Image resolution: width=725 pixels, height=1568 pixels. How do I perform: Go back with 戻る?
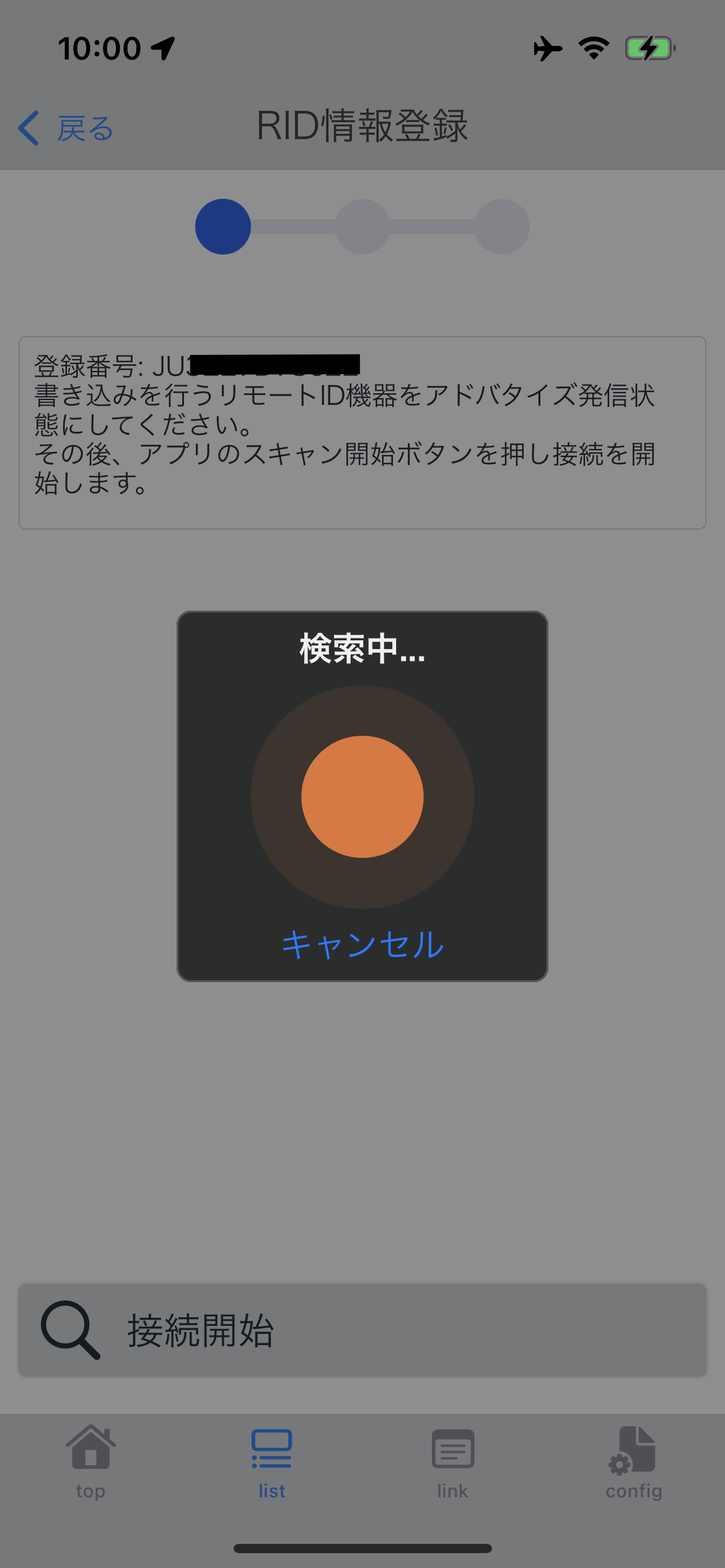pyautogui.click(x=66, y=128)
